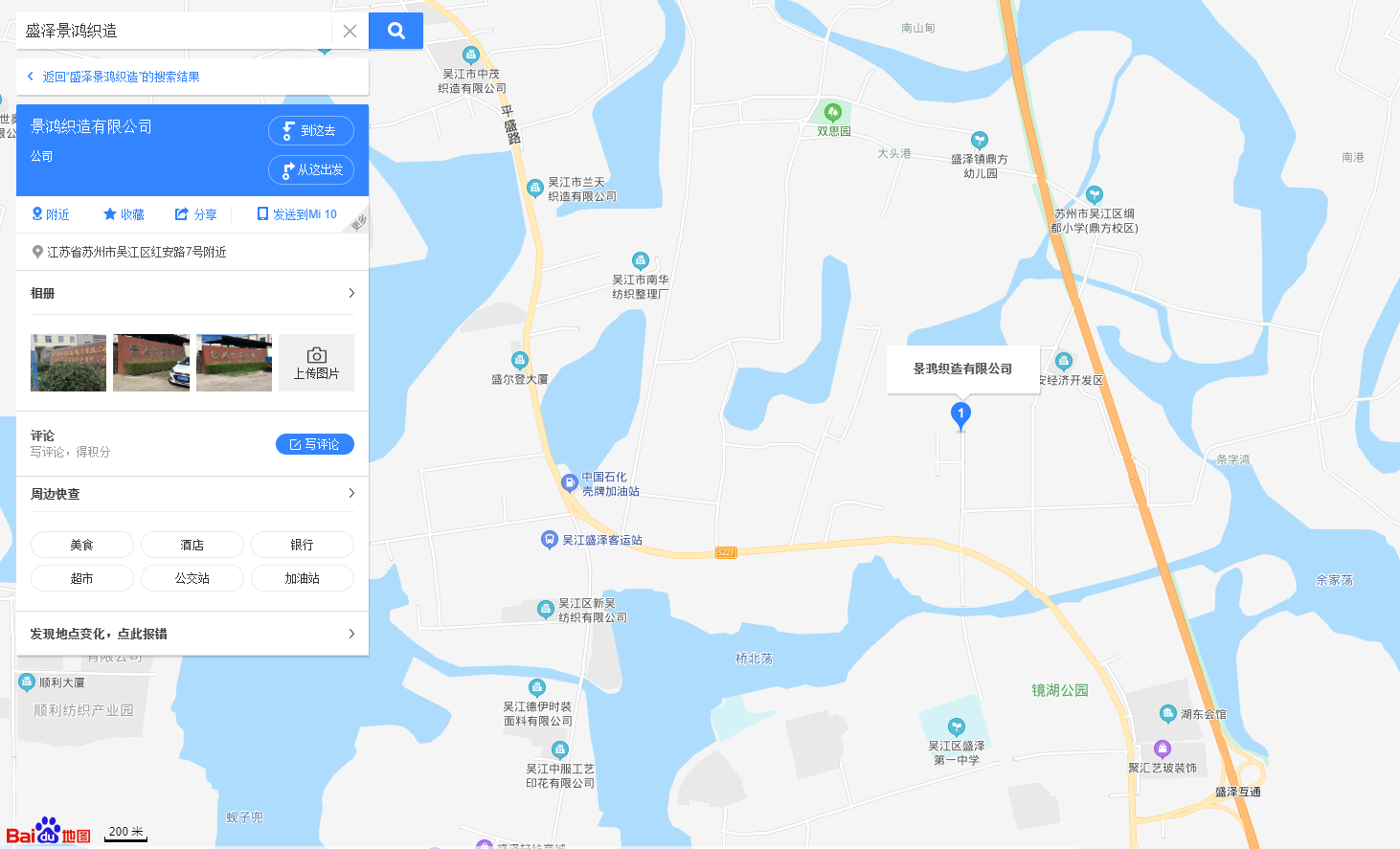Screen dimensions: 1400x849
Task: Tap 上传图片 to upload a photo
Action: 316,363
